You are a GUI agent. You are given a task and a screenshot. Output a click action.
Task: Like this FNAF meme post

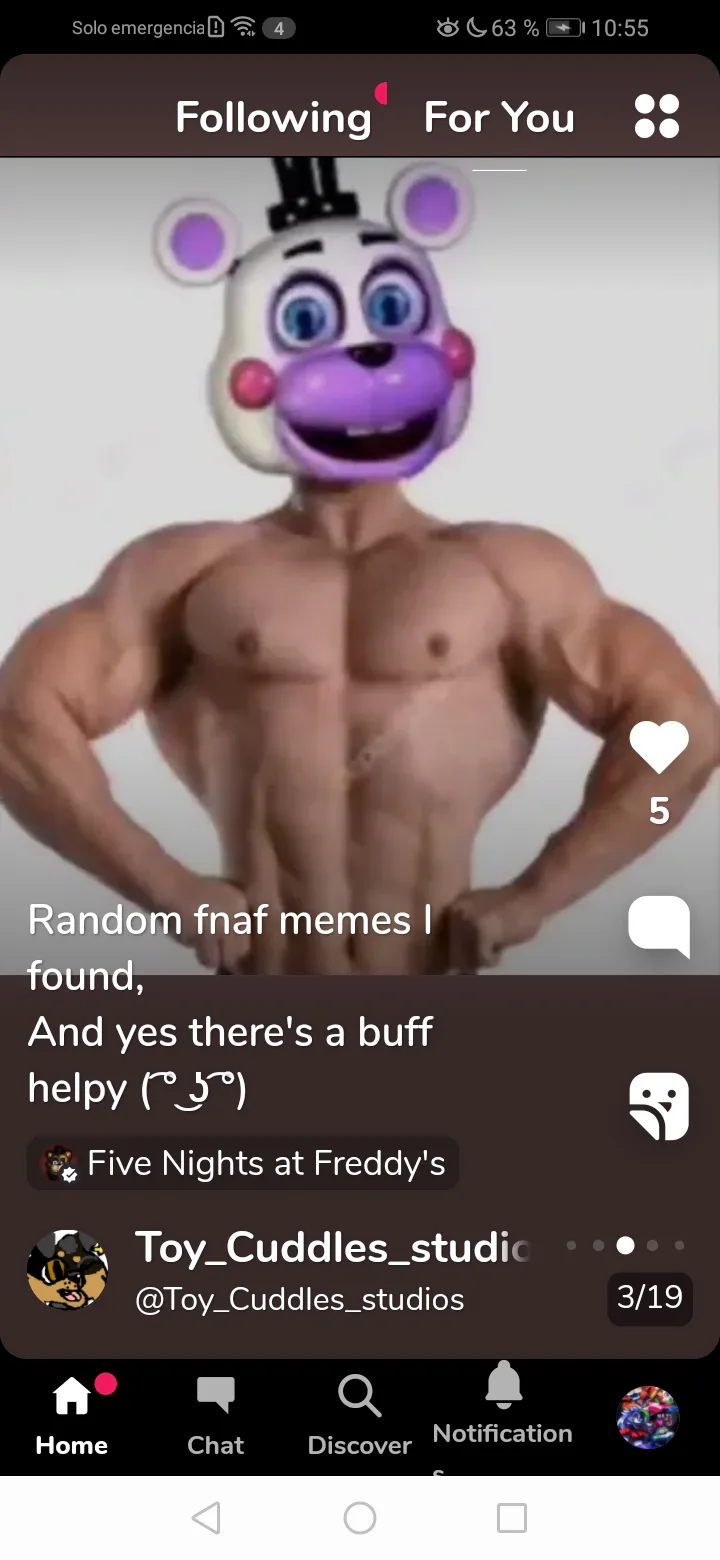[659, 747]
